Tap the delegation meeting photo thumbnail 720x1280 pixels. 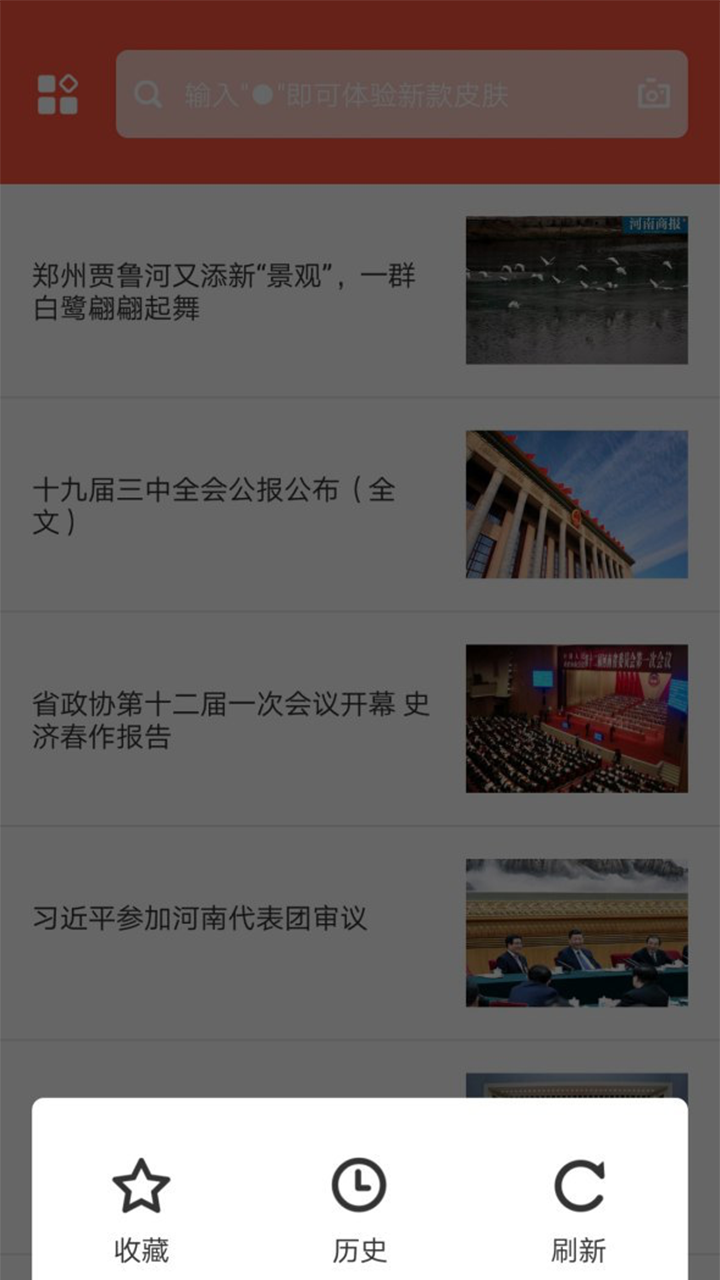pyautogui.click(x=576, y=931)
